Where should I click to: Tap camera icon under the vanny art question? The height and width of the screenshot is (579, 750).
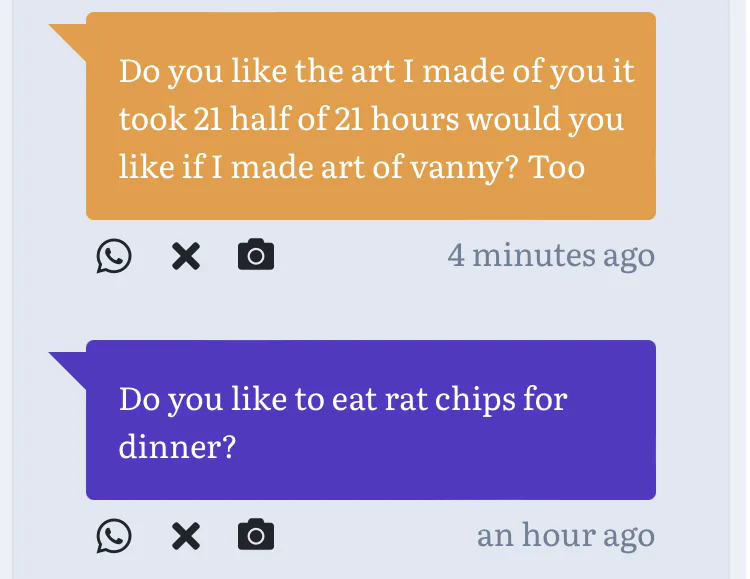[x=256, y=256]
